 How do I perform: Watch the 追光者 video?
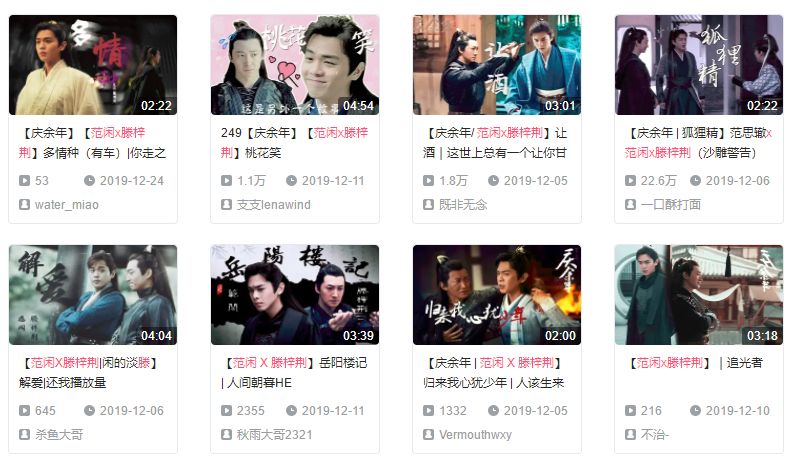click(698, 295)
